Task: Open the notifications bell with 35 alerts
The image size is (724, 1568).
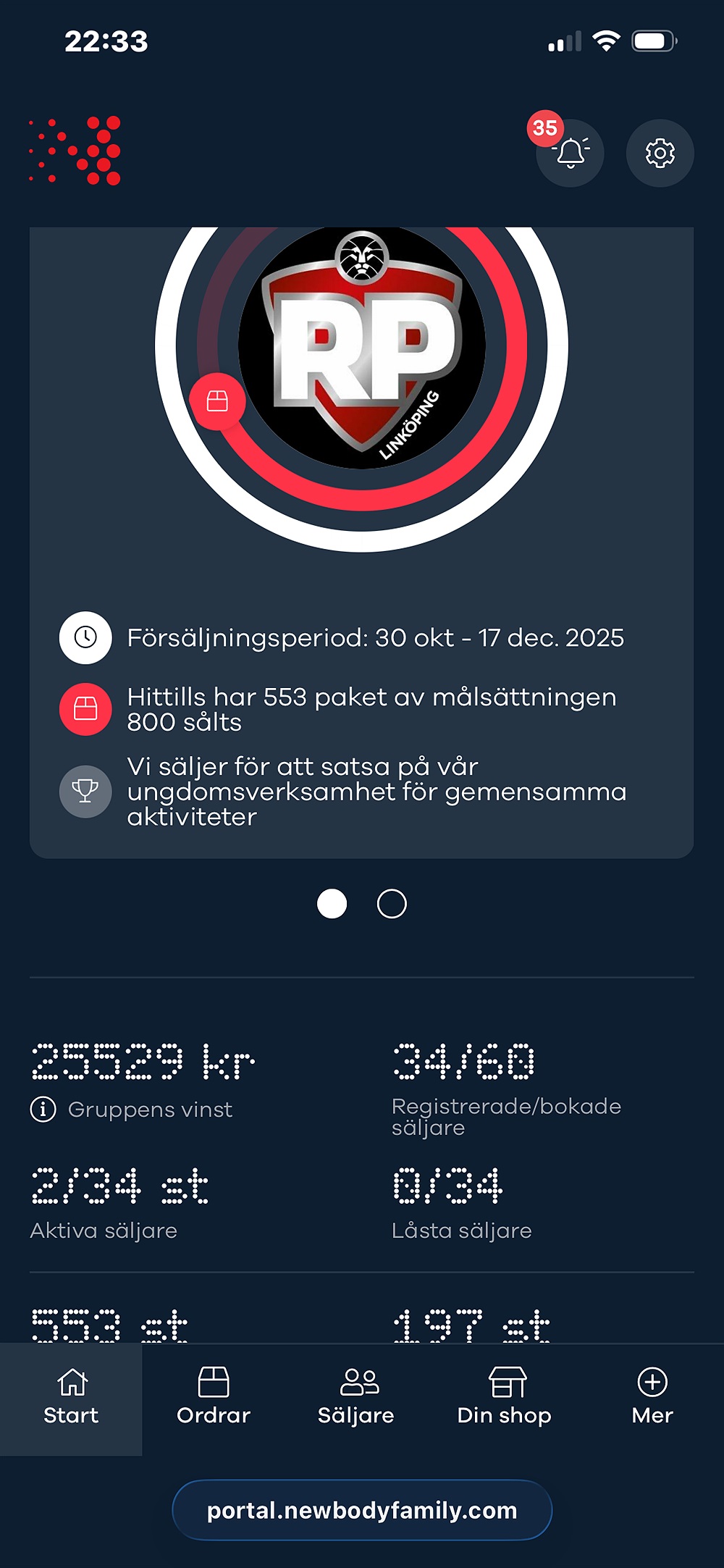Action: point(571,153)
